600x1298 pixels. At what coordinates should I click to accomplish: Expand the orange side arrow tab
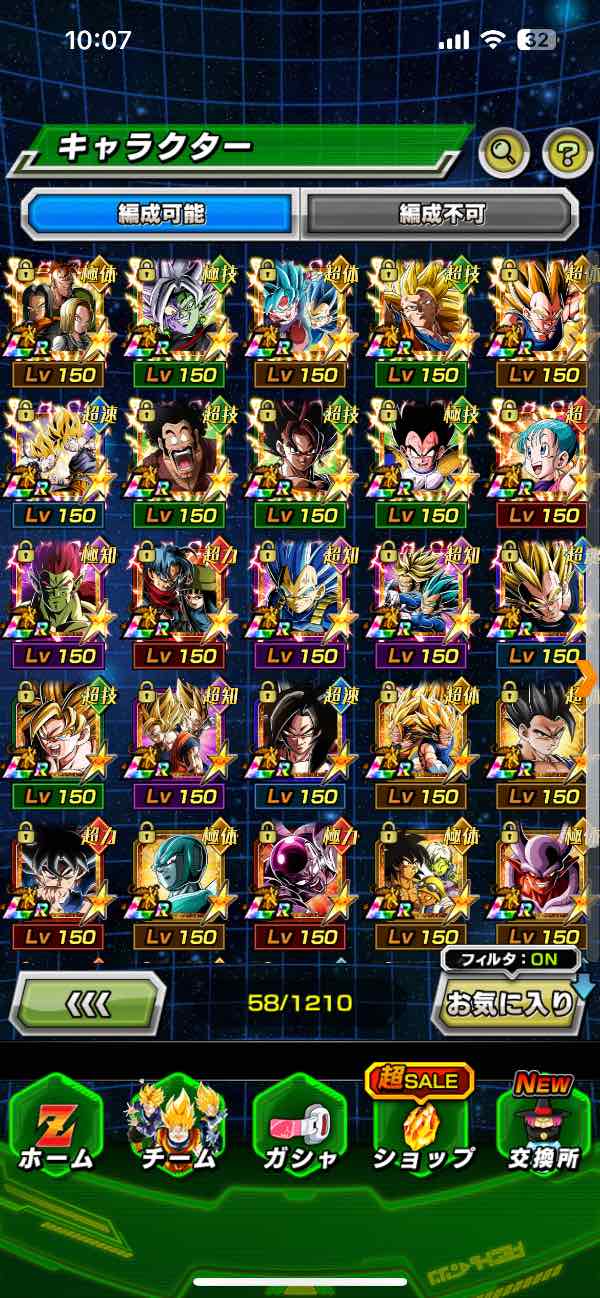[588, 675]
